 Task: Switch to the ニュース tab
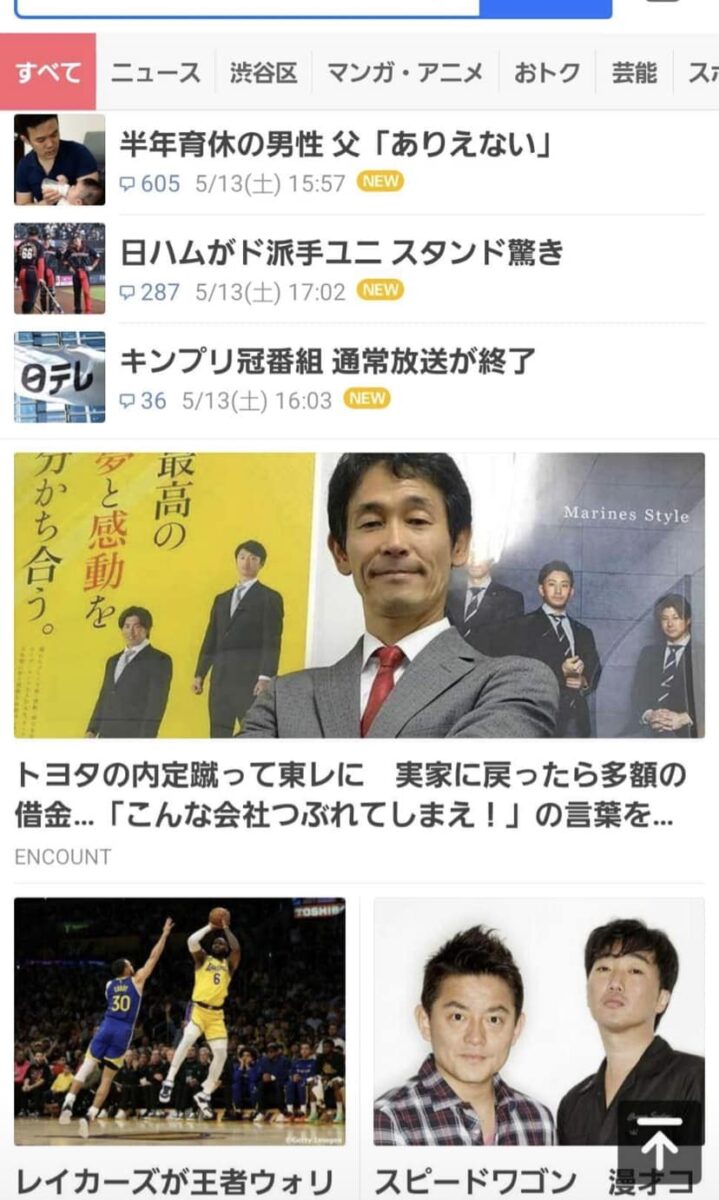point(156,72)
